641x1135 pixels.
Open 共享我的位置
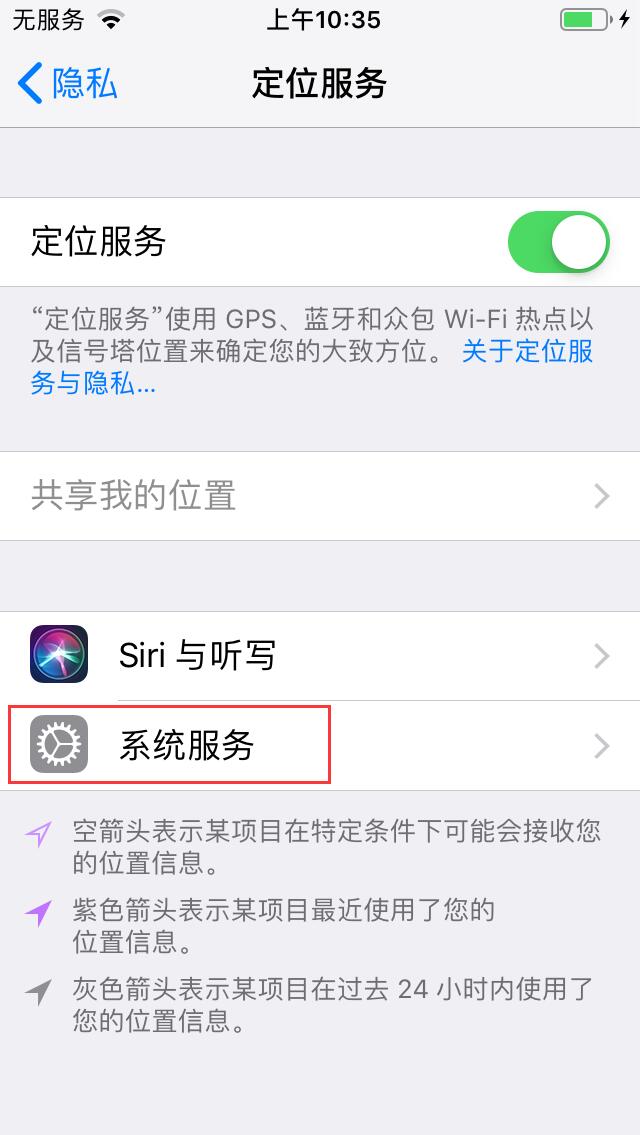click(x=320, y=496)
